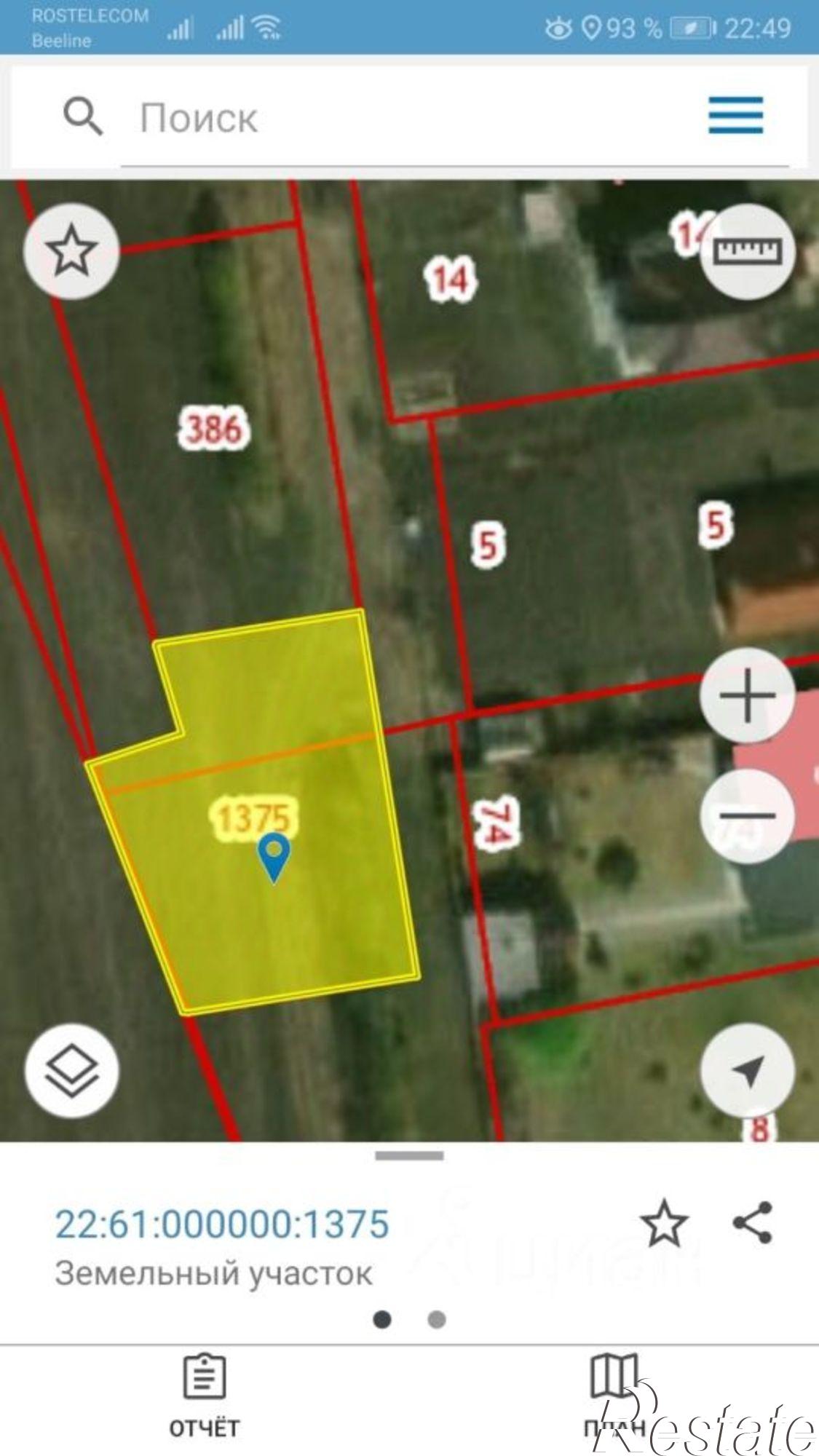
Task: Center map on my location
Action: point(748,1070)
